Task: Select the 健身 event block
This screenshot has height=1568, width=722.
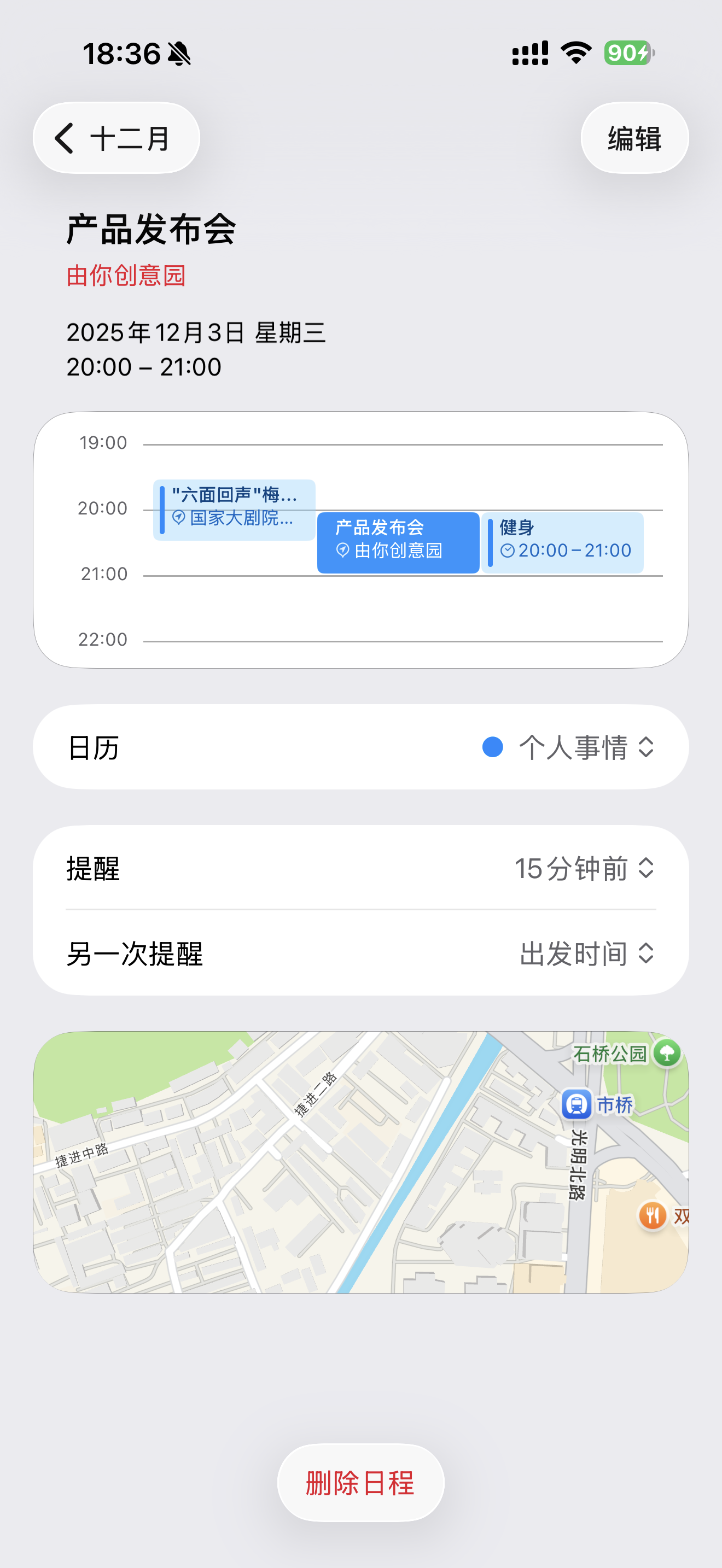Action: tap(562, 542)
